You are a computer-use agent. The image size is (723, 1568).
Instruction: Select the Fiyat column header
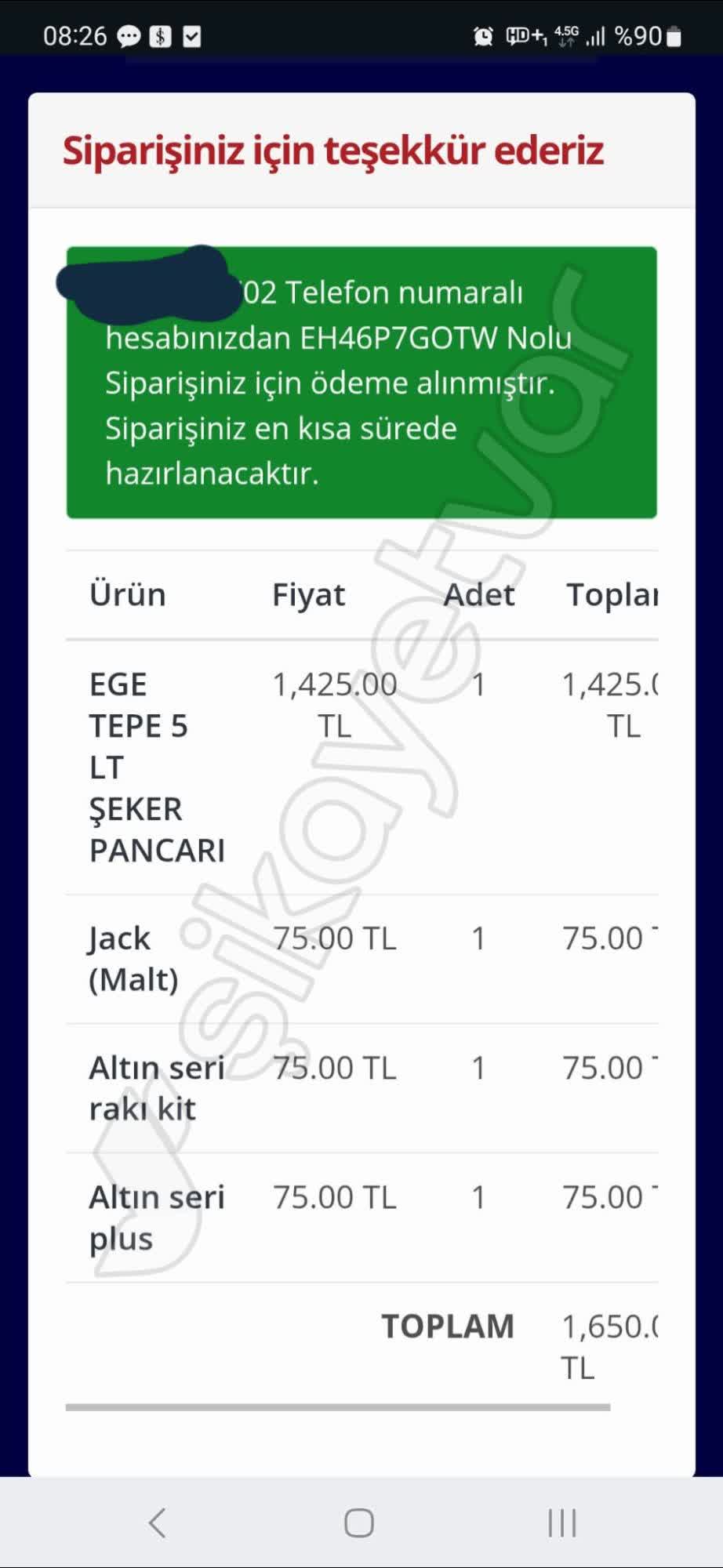coord(307,594)
